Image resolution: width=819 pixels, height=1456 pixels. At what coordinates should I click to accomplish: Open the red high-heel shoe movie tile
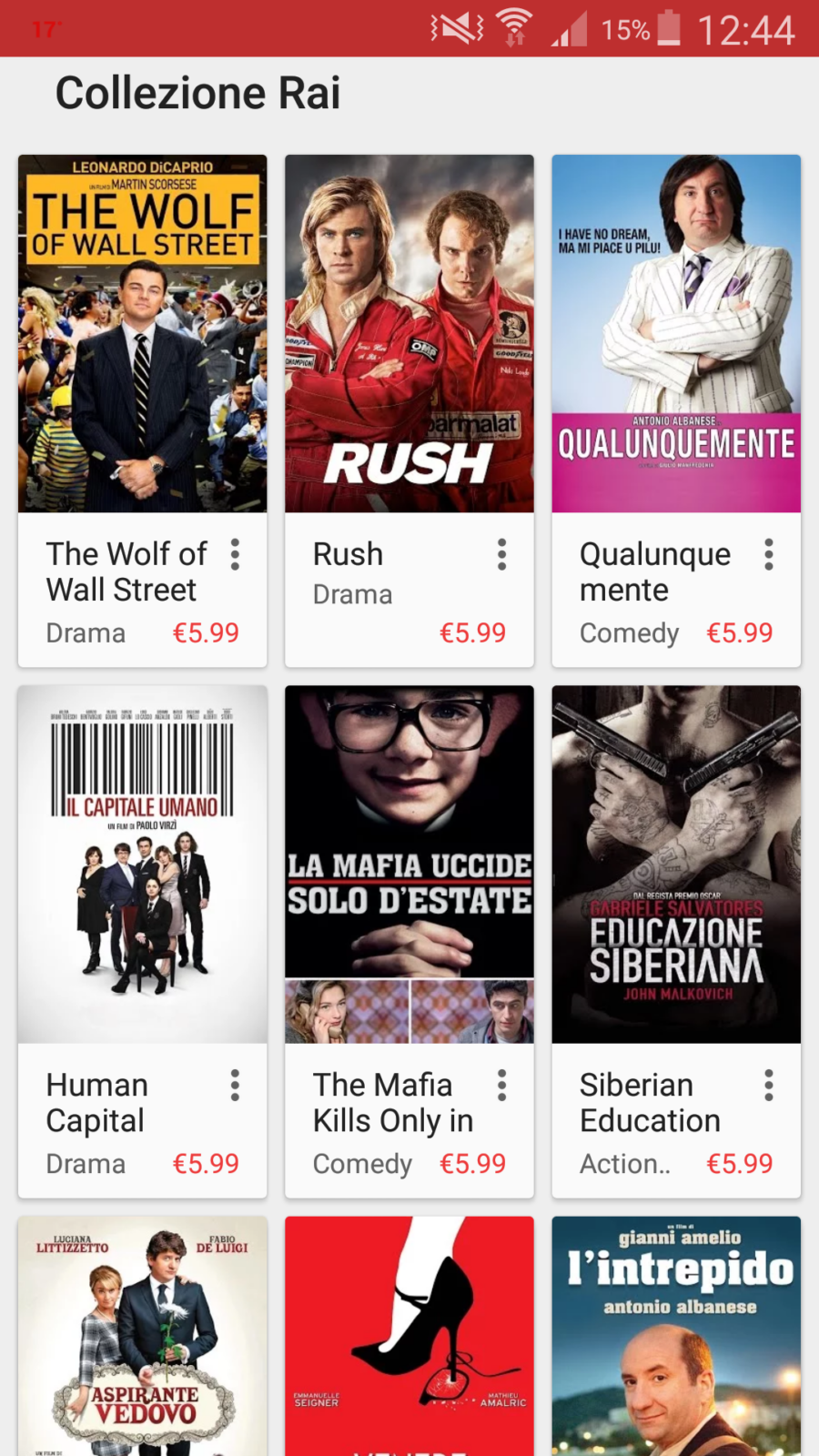tap(409, 1336)
